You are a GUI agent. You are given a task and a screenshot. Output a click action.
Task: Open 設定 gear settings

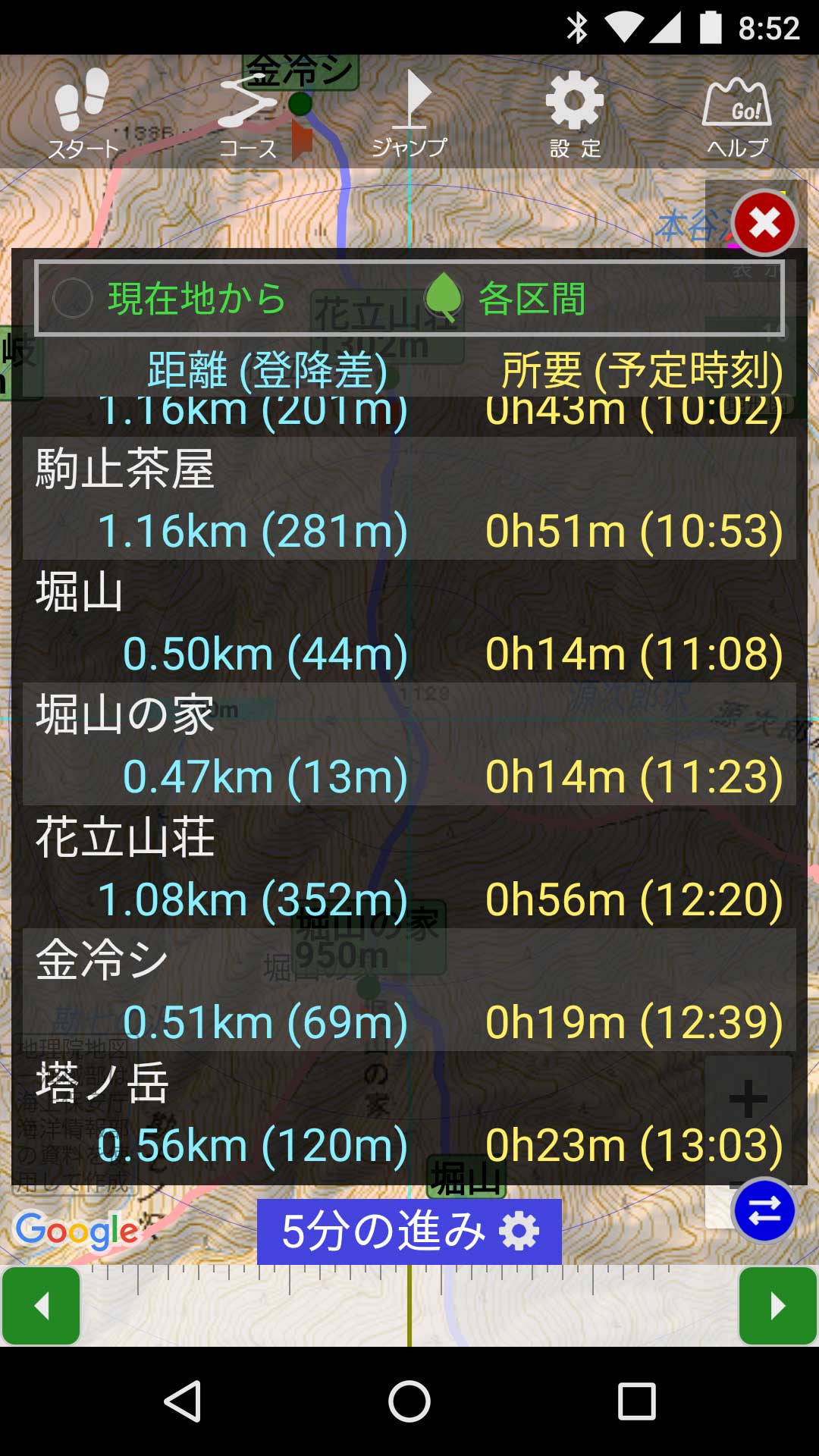point(575,114)
